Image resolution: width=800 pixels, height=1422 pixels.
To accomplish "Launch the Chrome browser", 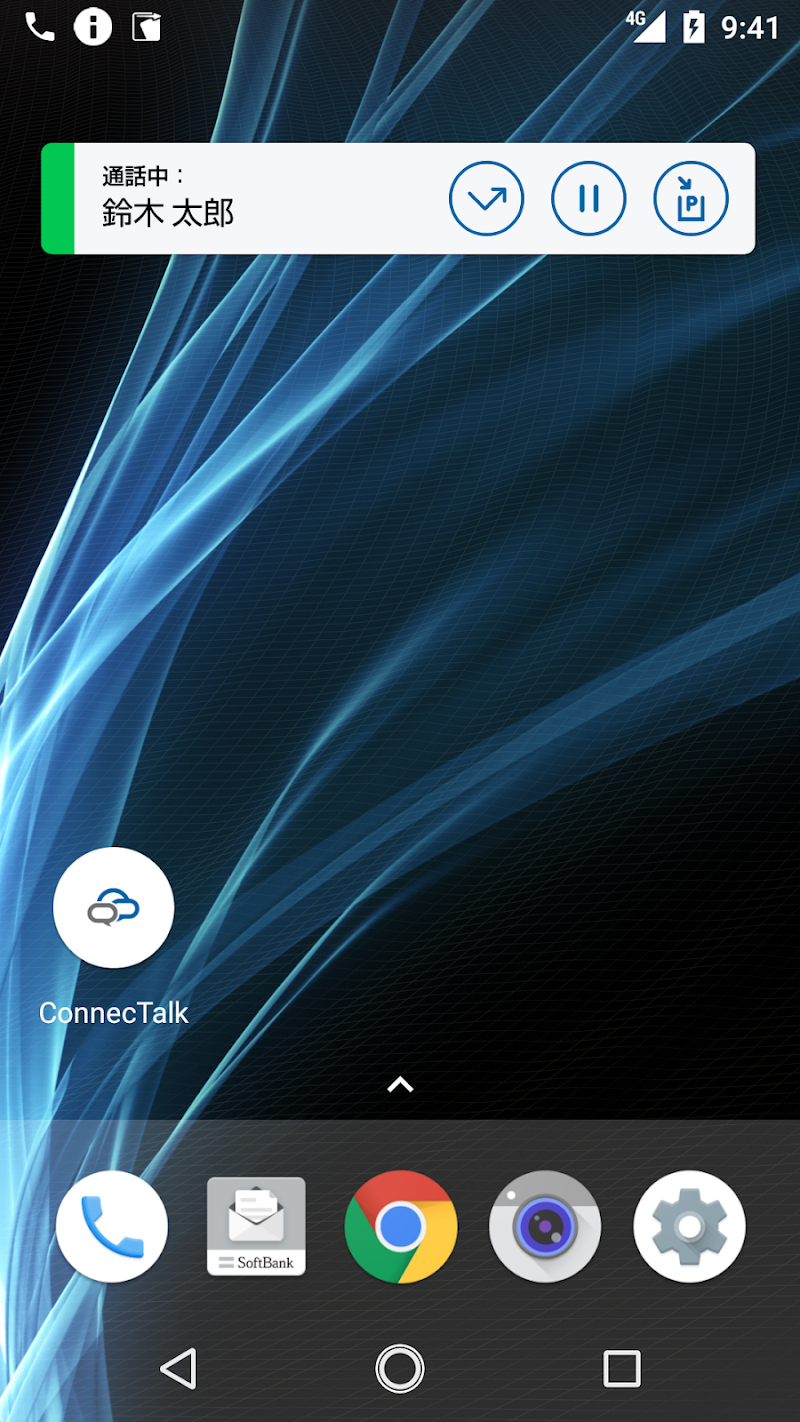I will point(400,1226).
